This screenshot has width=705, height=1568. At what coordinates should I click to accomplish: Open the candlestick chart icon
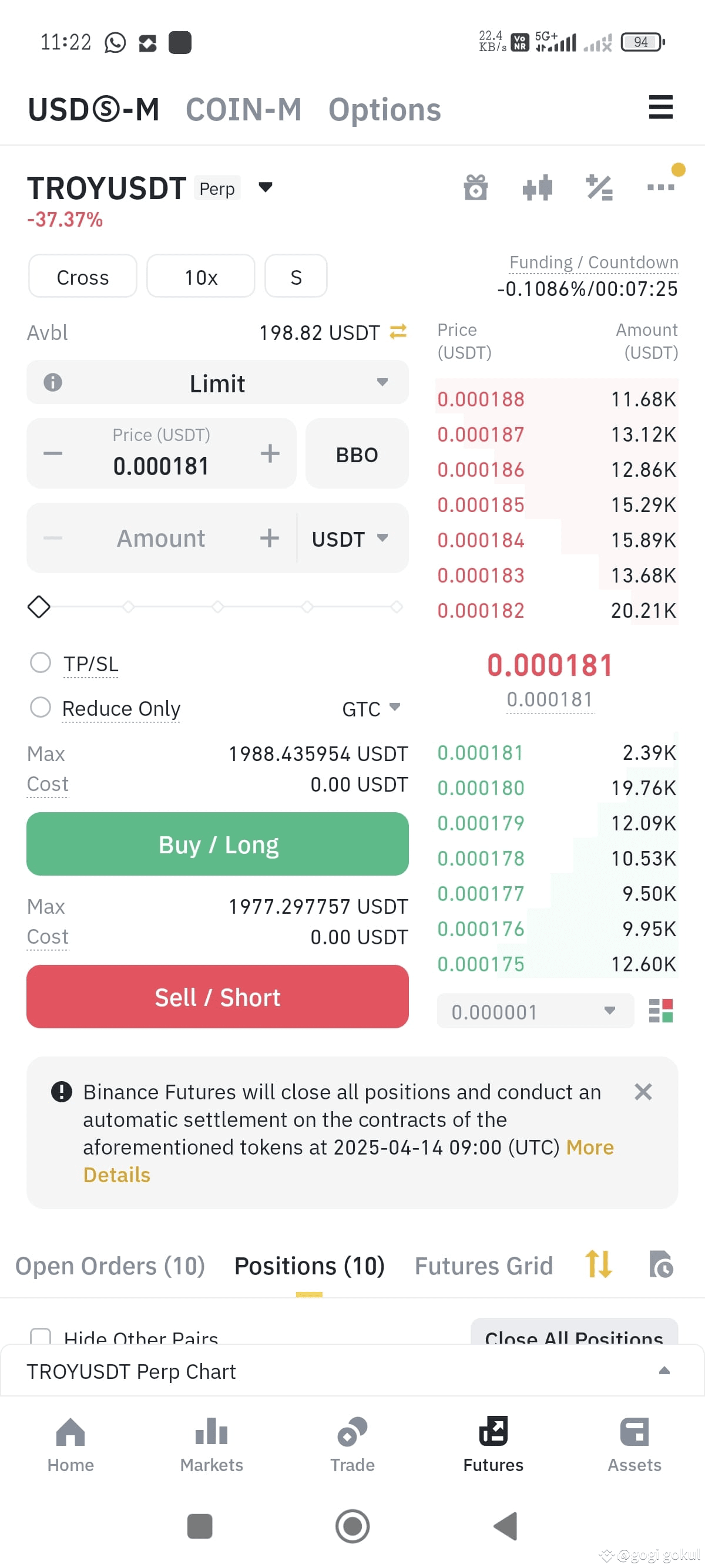(538, 187)
